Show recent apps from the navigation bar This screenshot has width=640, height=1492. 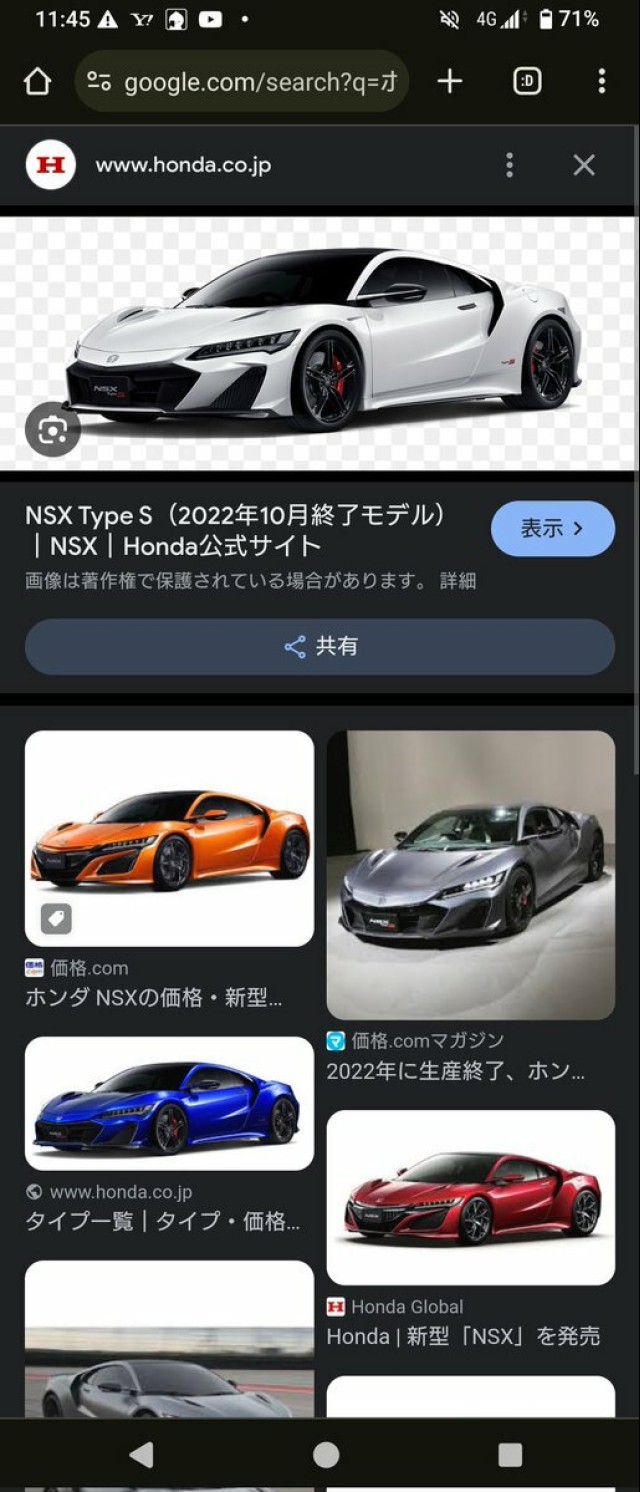click(x=510, y=1454)
